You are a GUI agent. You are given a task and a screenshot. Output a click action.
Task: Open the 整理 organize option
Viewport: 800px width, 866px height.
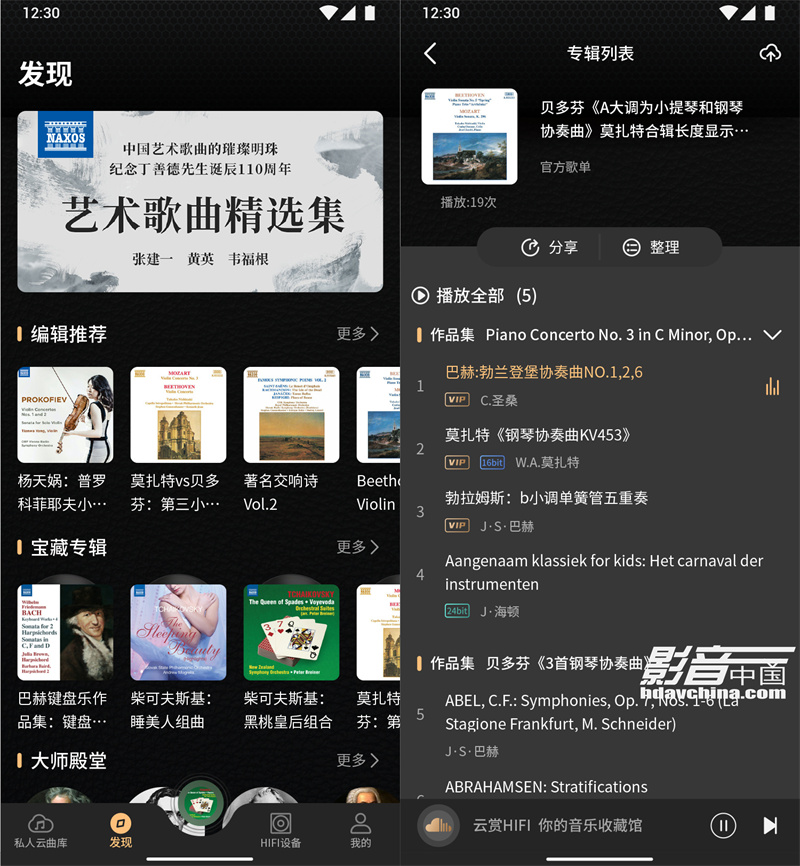[x=651, y=247]
